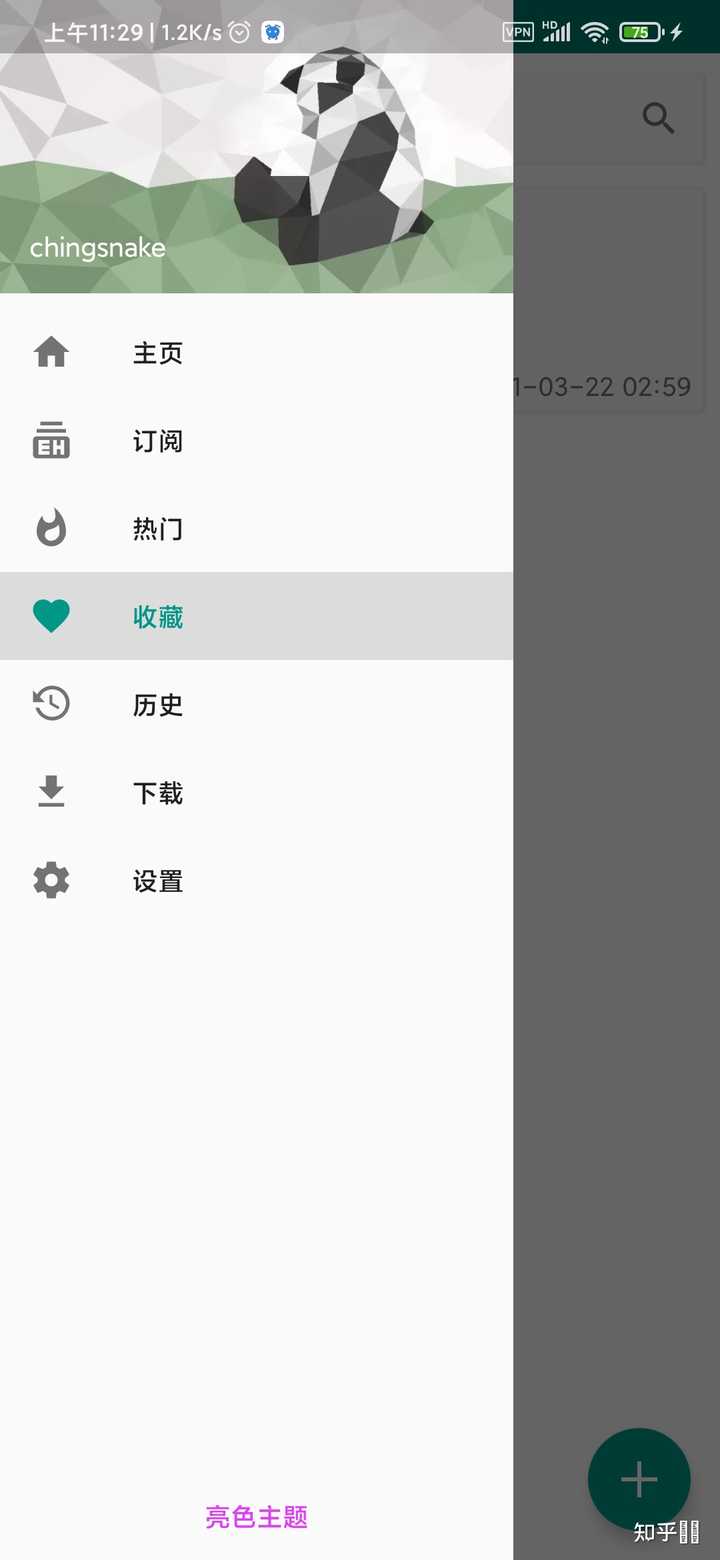Select the 历史 menu entry
Image resolution: width=720 pixels, height=1560 pixels.
157,704
